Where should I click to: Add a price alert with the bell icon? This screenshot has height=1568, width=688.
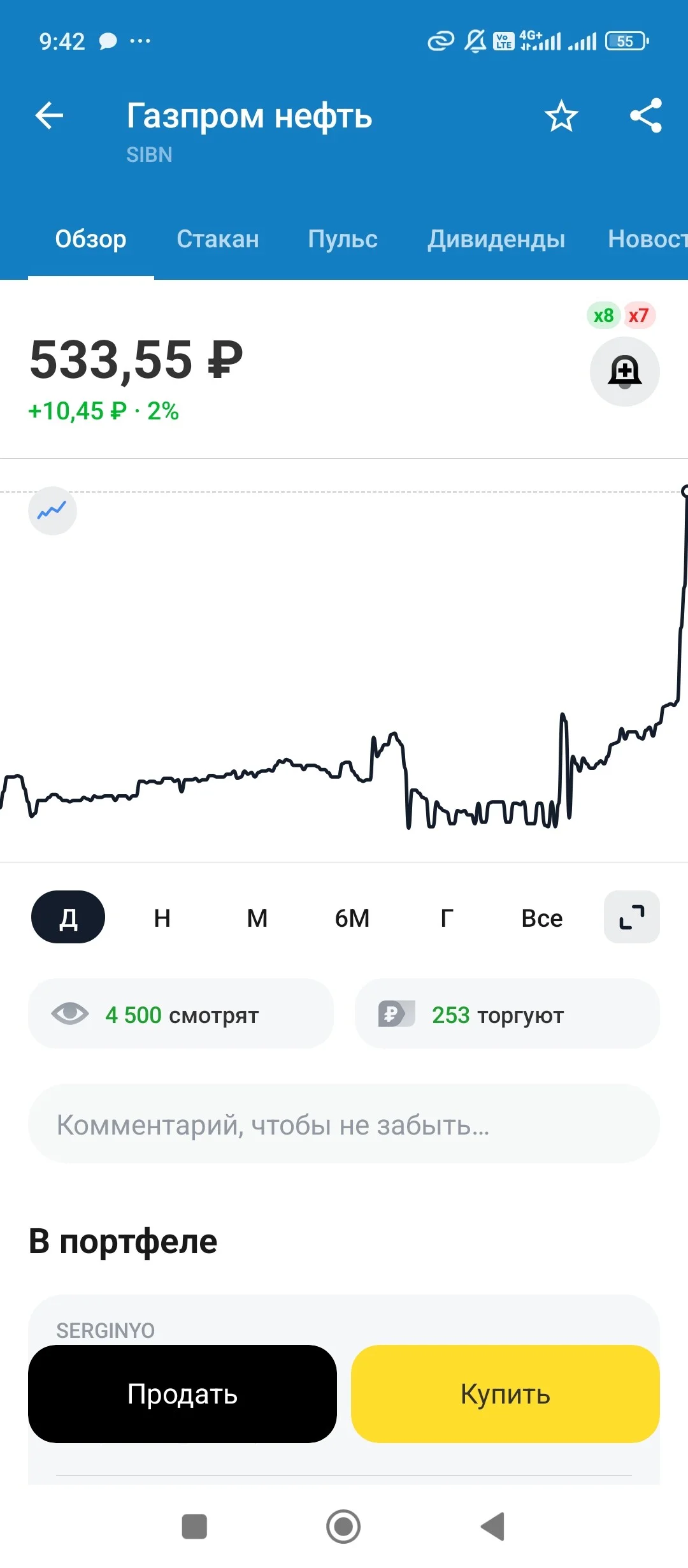(625, 372)
